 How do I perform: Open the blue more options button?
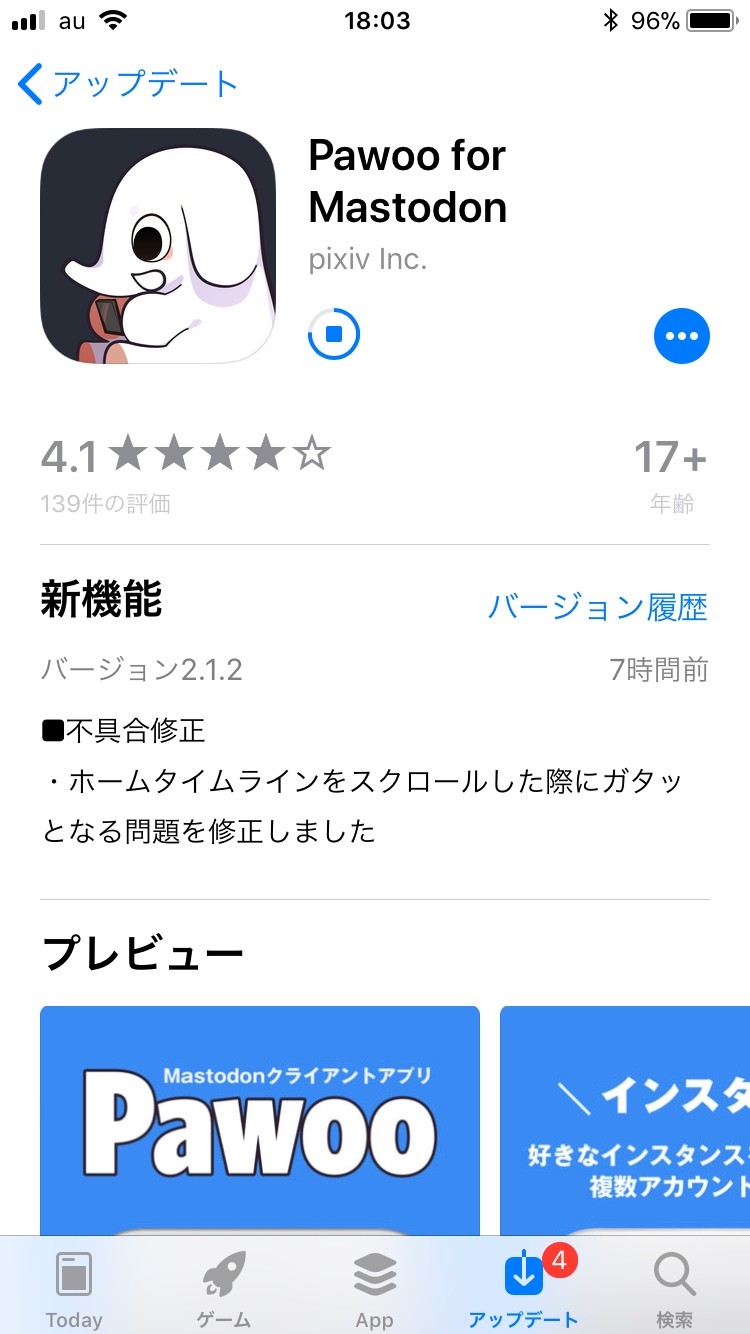pos(682,336)
